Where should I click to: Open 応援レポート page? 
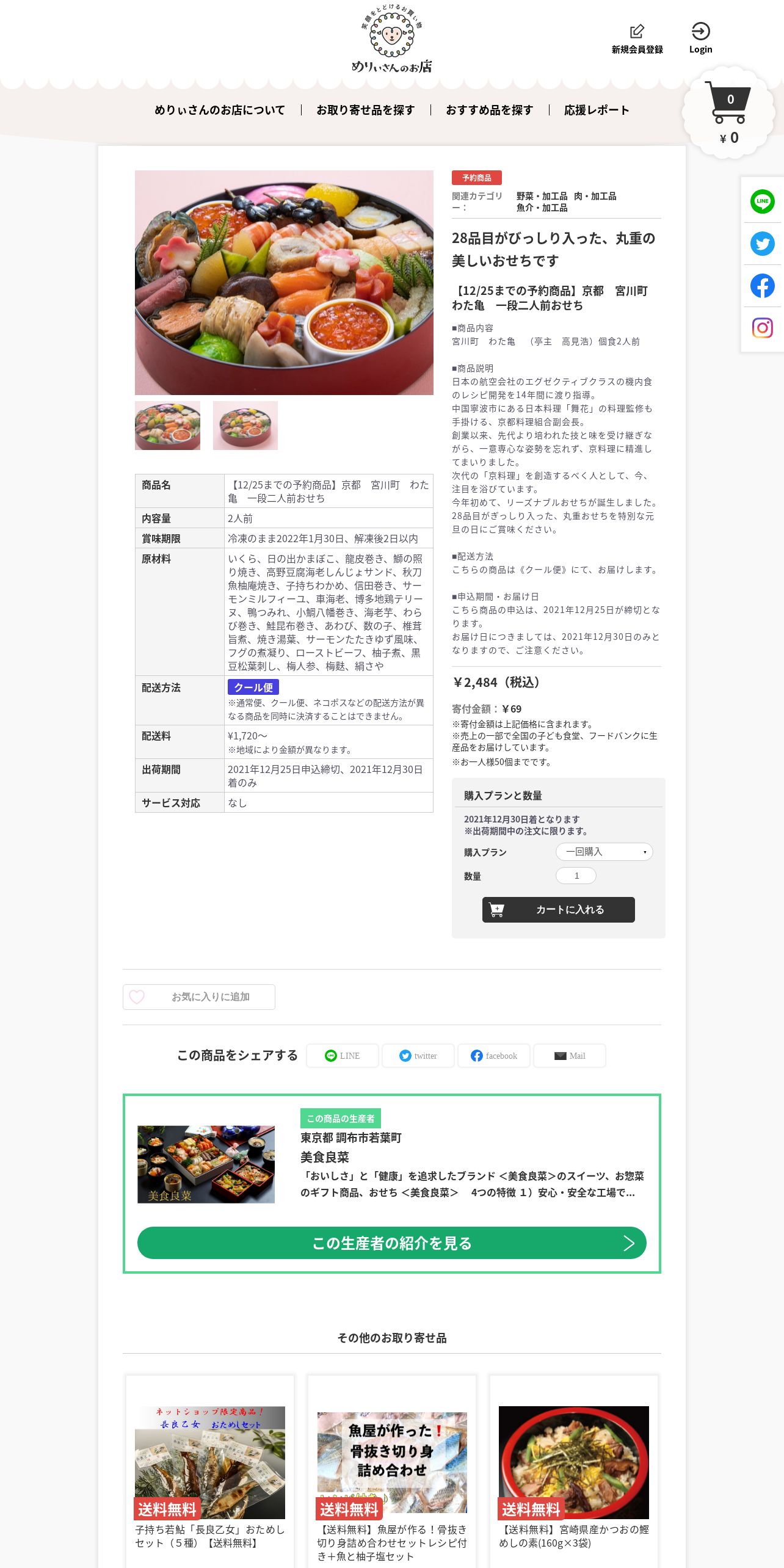tap(597, 110)
